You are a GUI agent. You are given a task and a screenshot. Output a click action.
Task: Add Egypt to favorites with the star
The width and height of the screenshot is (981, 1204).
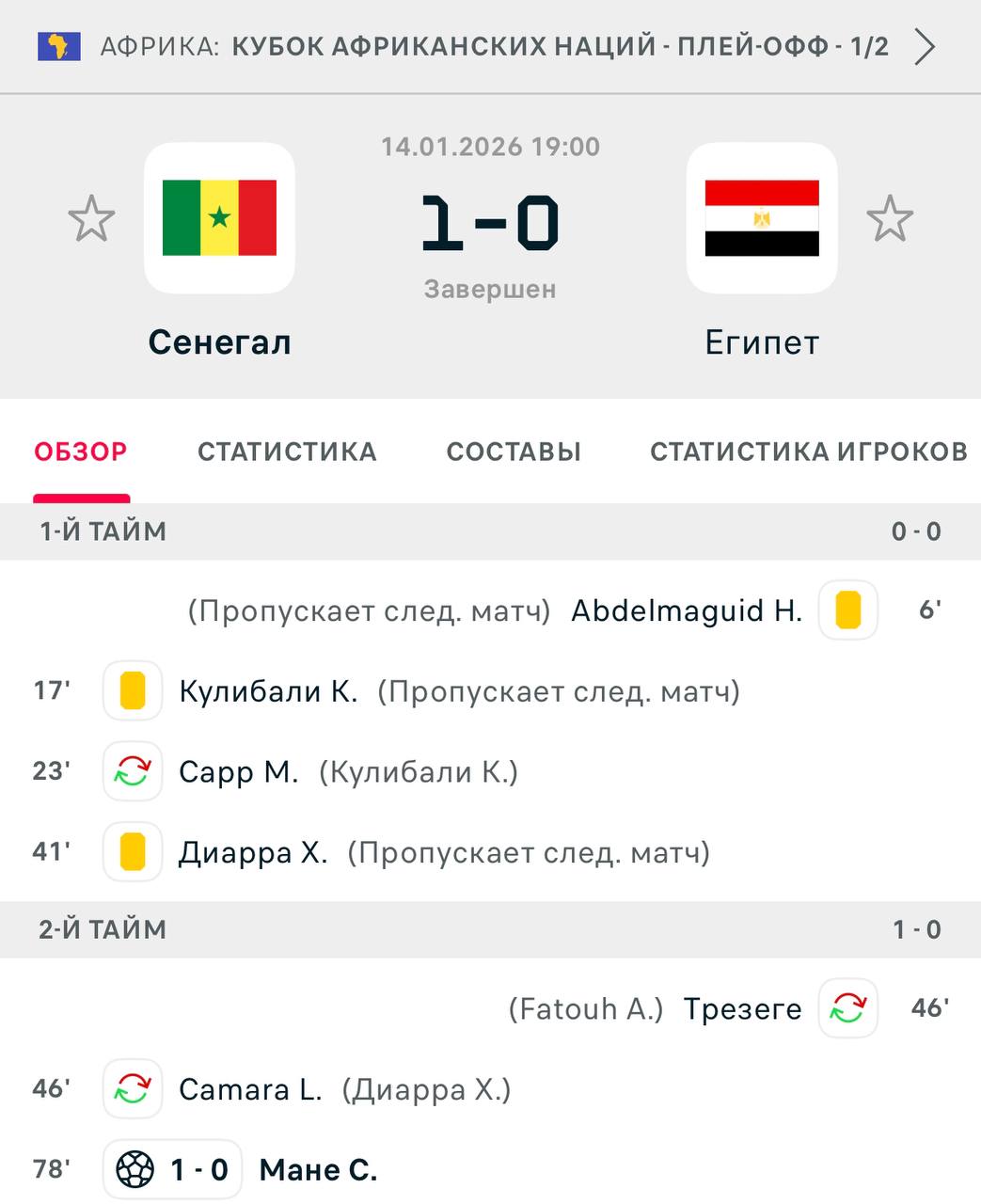click(x=890, y=218)
